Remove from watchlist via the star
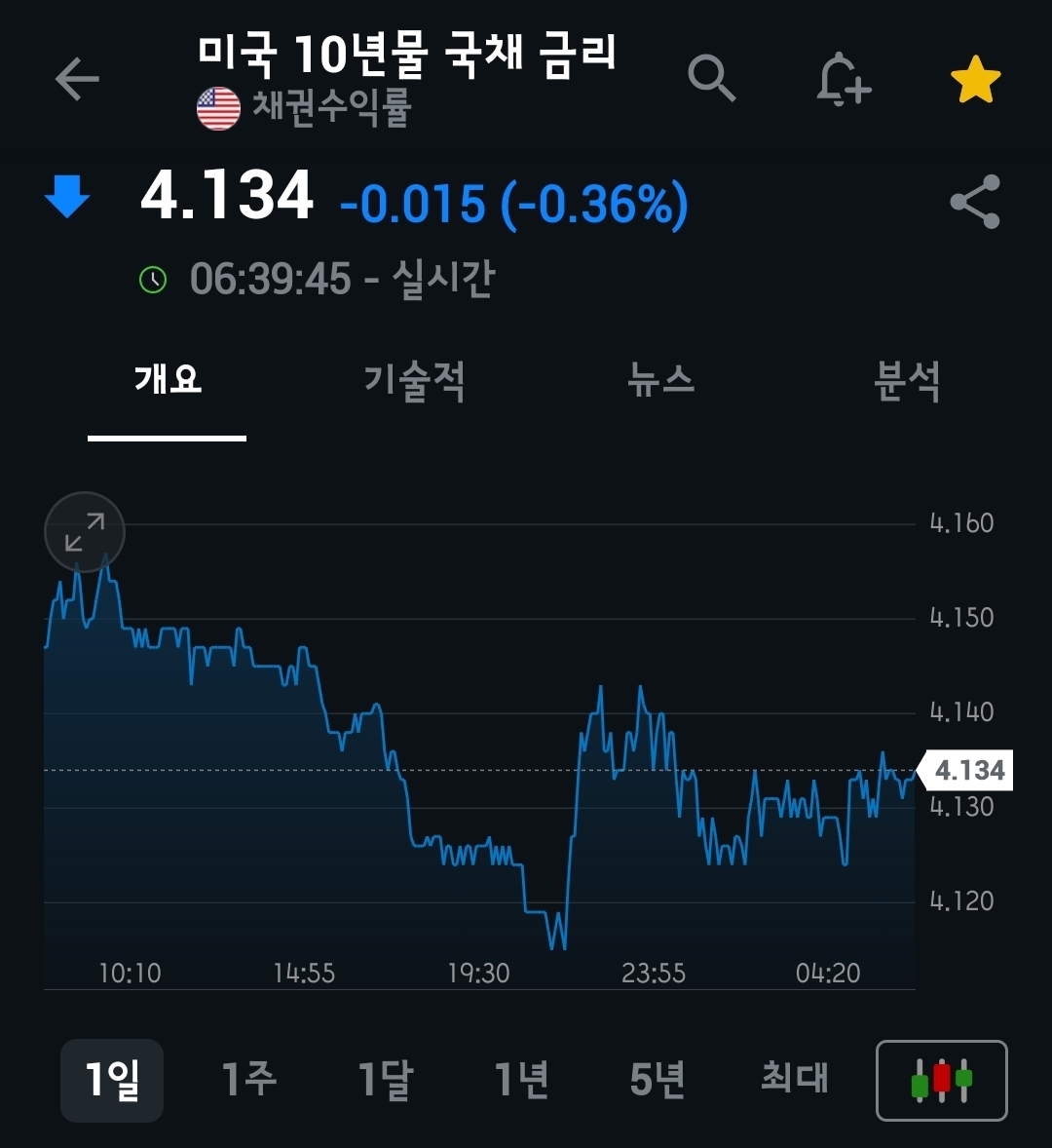Viewport: 1052px width, 1148px height. pyautogui.click(x=975, y=80)
